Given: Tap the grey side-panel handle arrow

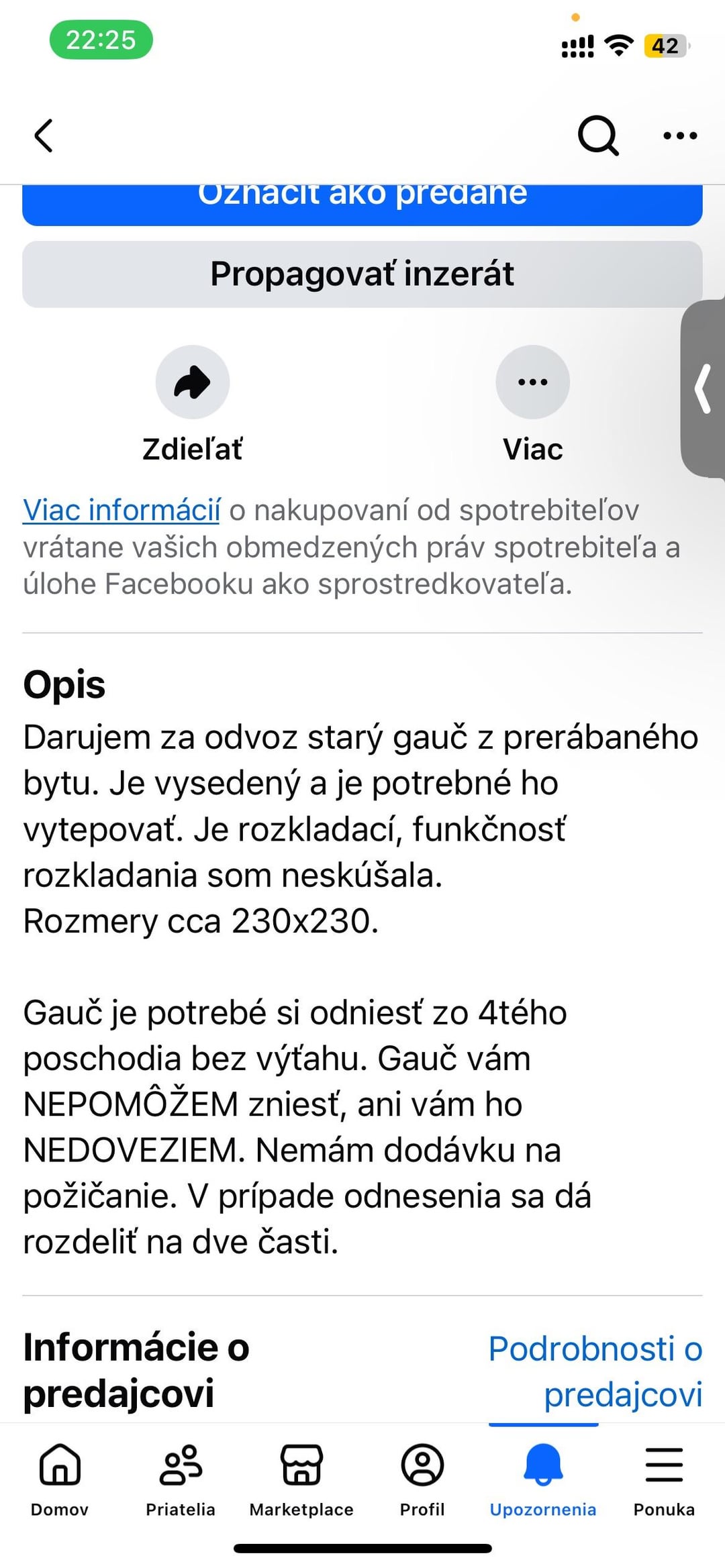Looking at the screenshot, I should tap(703, 389).
